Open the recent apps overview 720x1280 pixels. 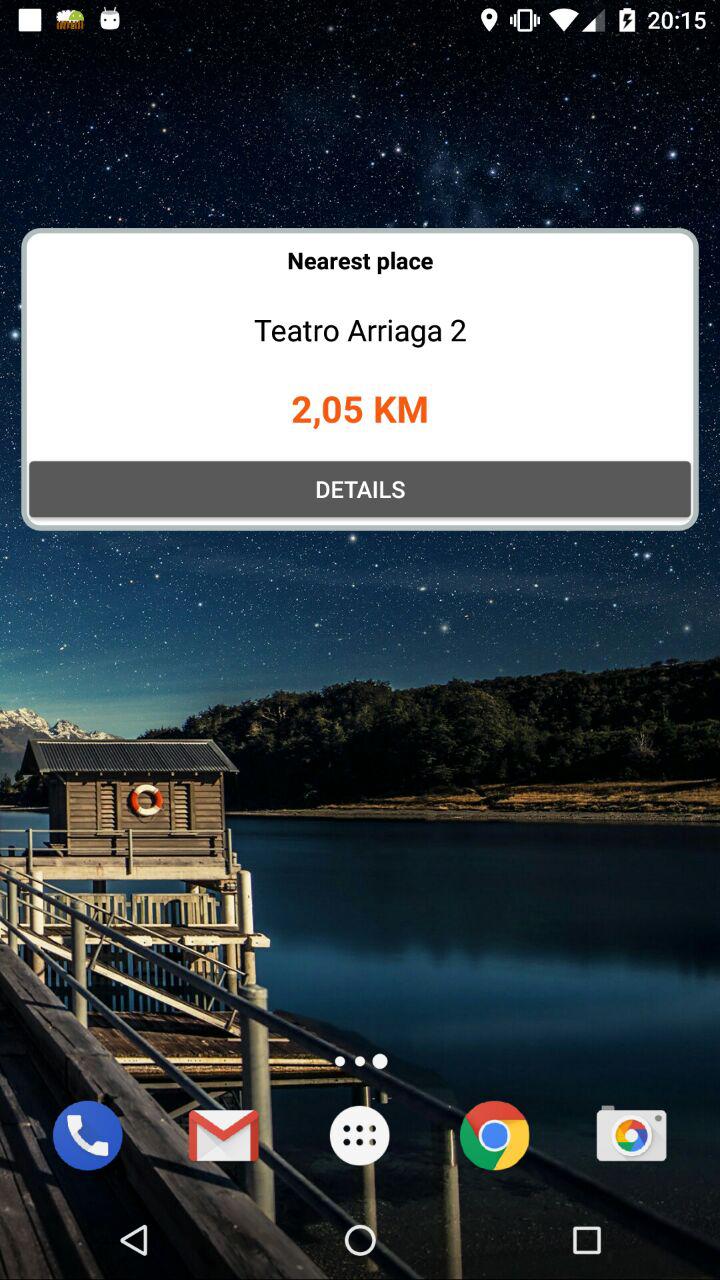click(x=586, y=1240)
